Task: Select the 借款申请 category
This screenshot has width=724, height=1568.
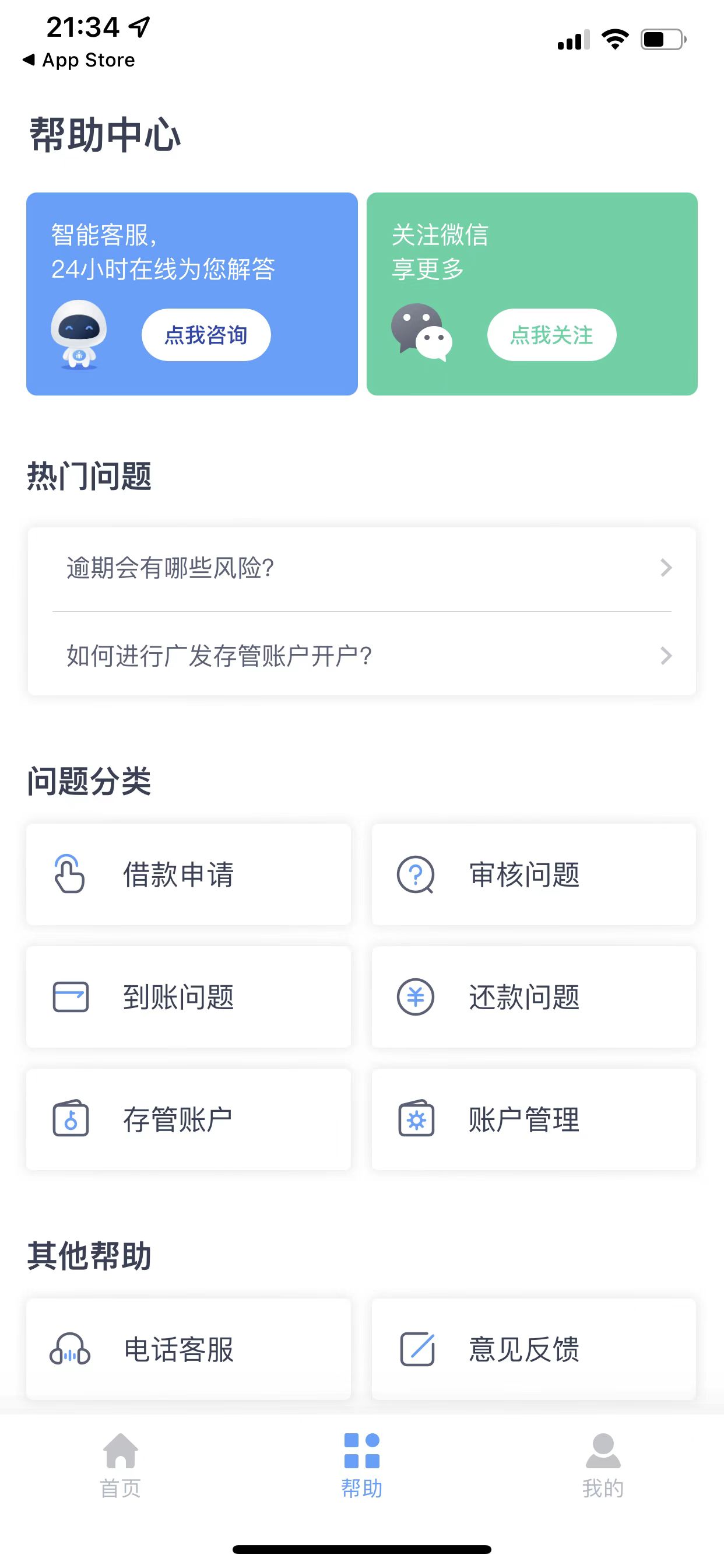Action: point(189,874)
